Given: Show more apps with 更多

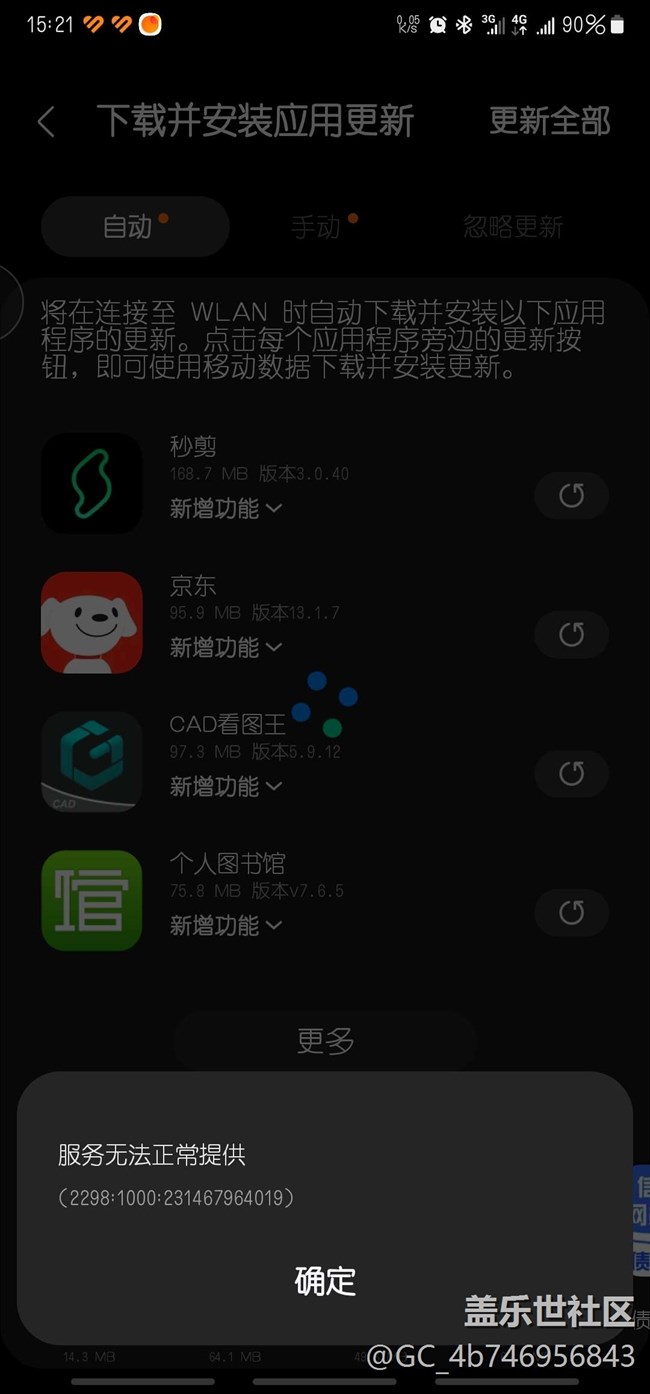Looking at the screenshot, I should pos(325,1041).
